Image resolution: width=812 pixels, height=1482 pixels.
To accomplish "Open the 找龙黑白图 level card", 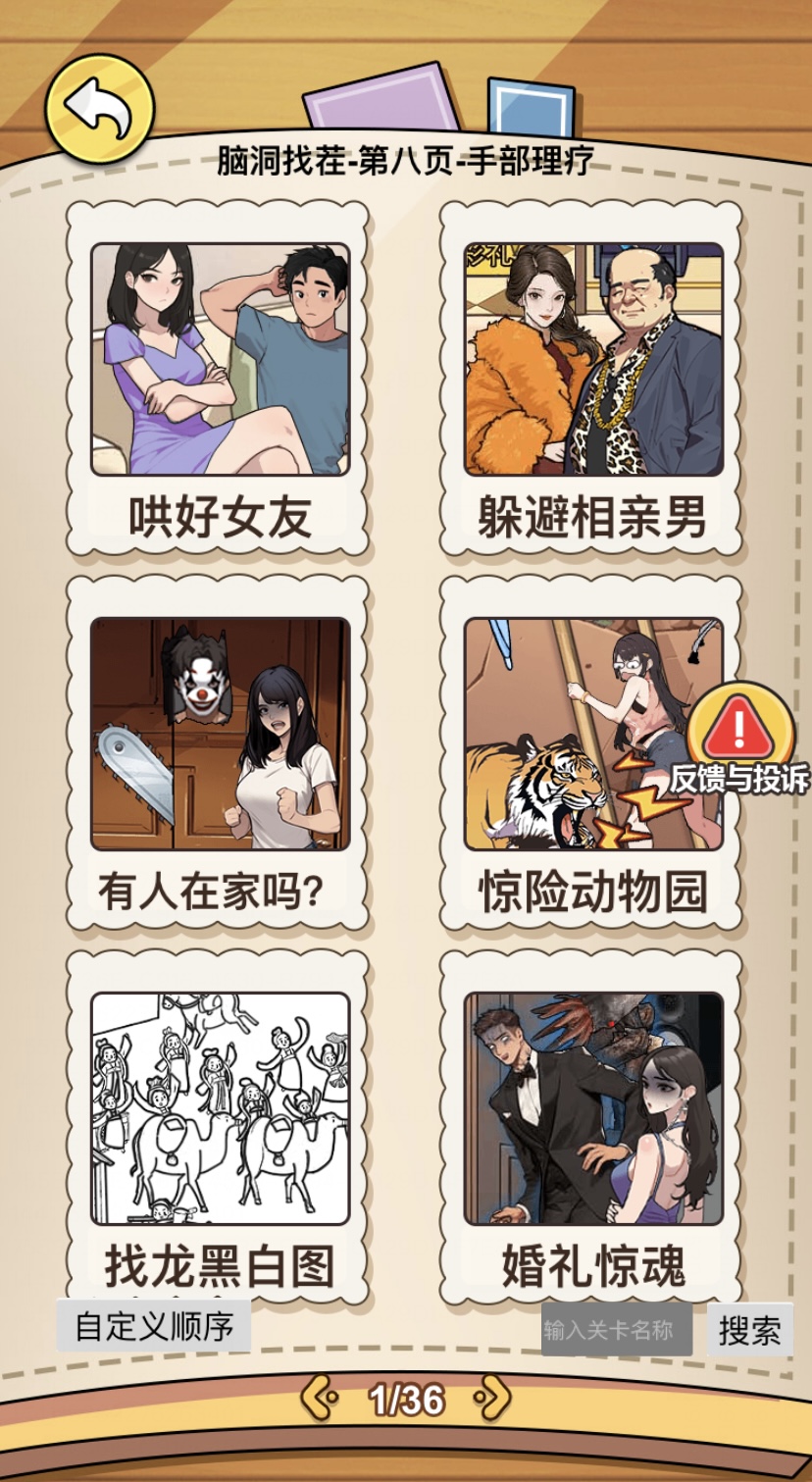I will [x=220, y=1128].
